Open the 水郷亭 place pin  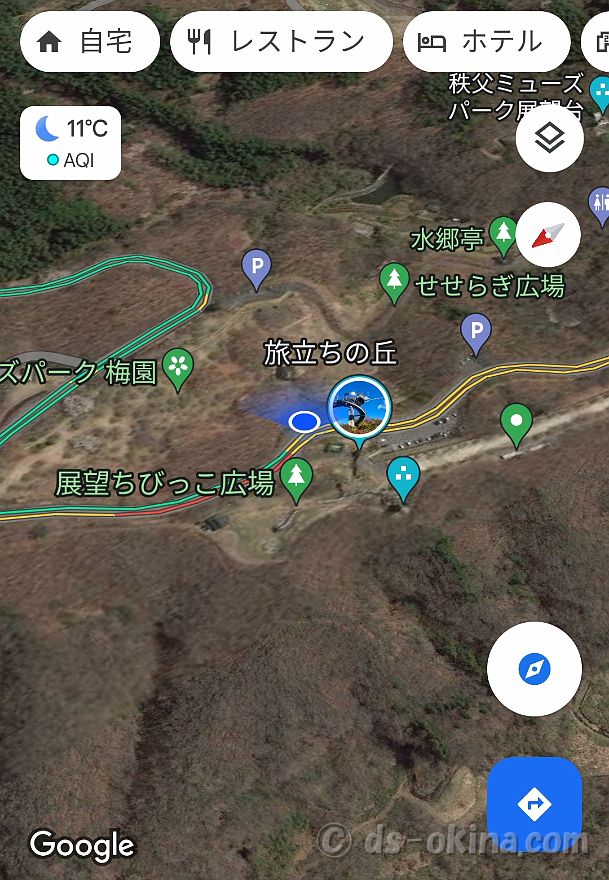point(503,235)
